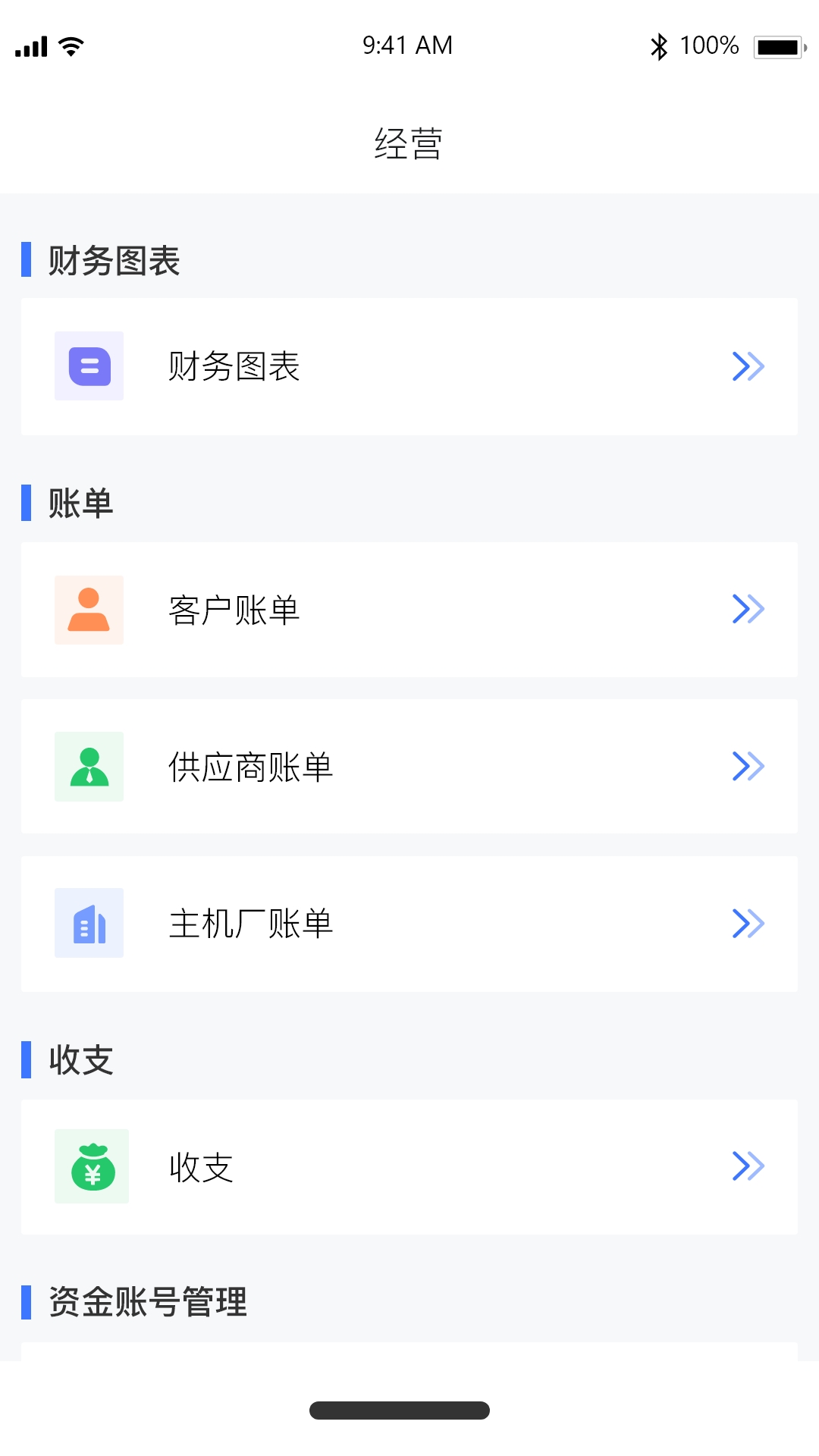This screenshot has height=1456, width=819.
Task: Select the 财务图表 chart icon
Action: (x=89, y=366)
